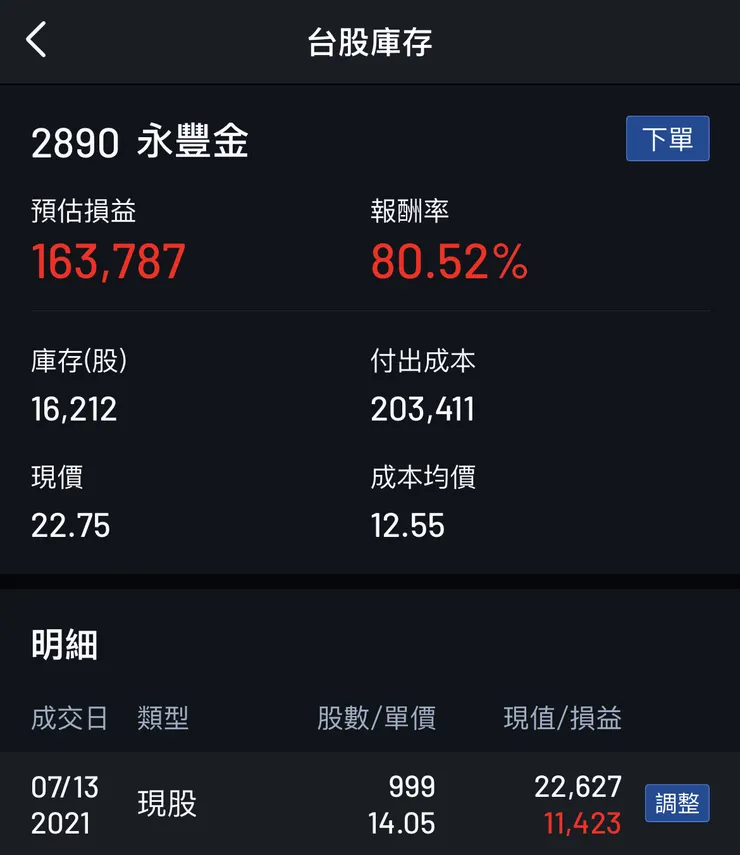Select the 07/13 2021 transaction row
Viewport: 740px width, 855px height.
tap(65, 804)
